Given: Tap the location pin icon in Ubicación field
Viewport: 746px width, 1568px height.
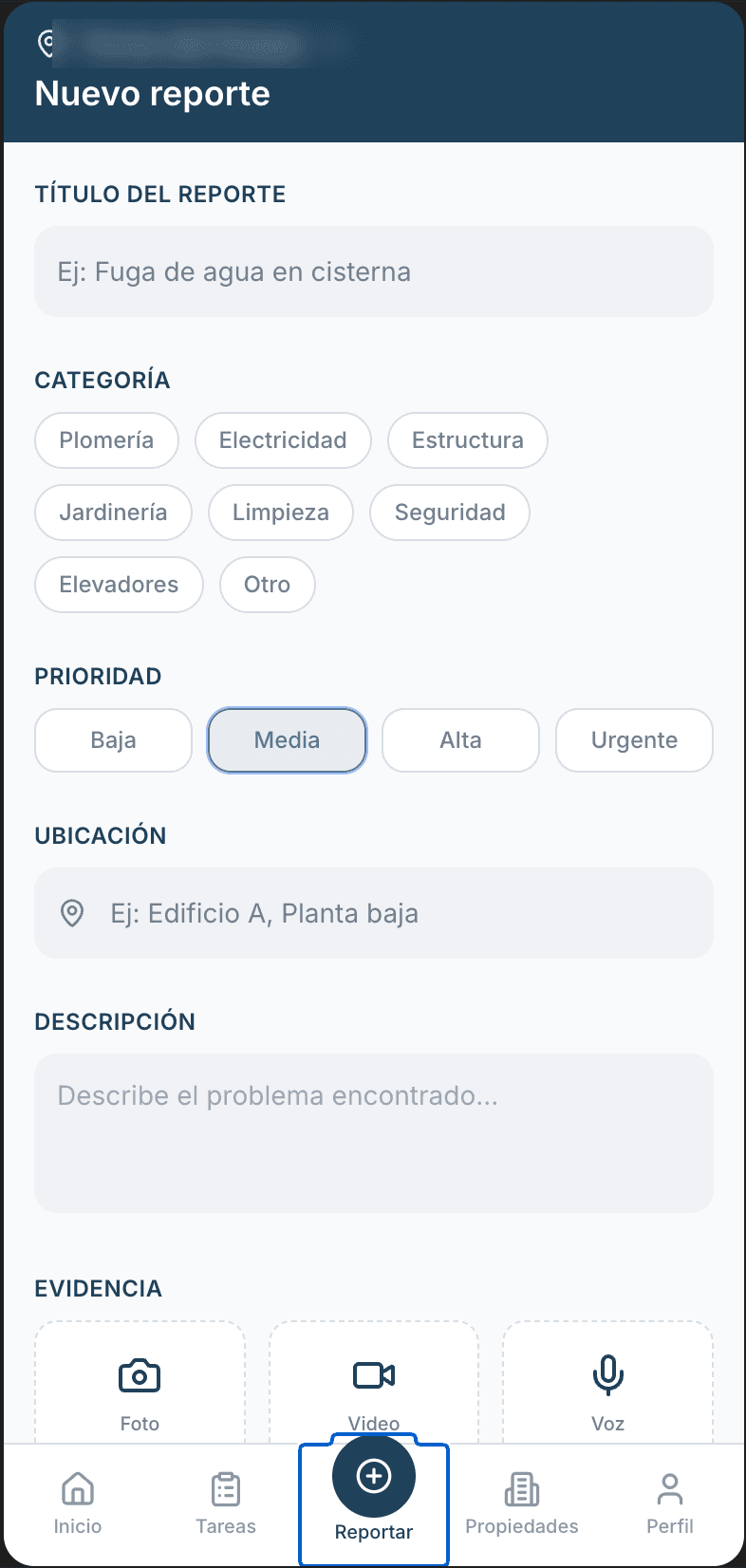Looking at the screenshot, I should pyautogui.click(x=73, y=913).
